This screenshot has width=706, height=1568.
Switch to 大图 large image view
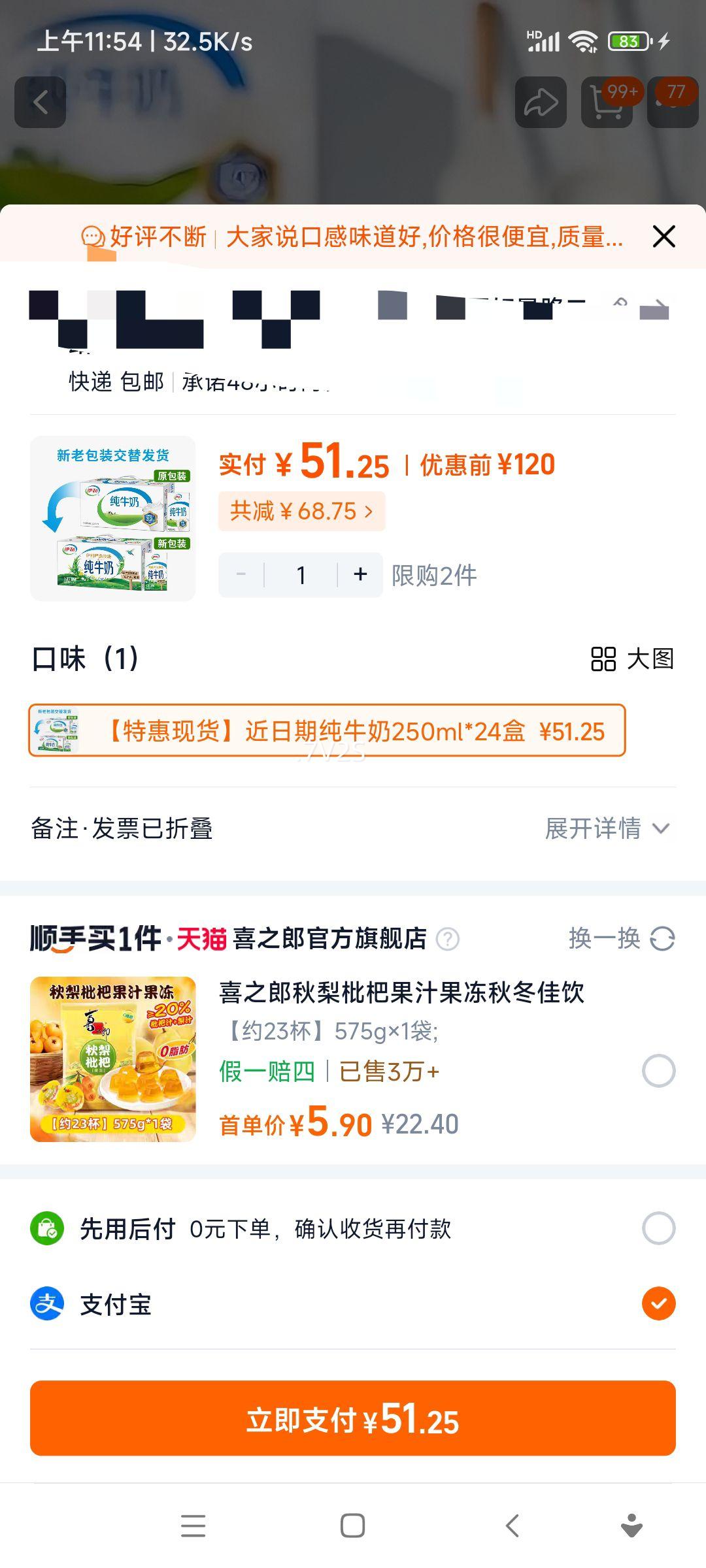[631, 660]
